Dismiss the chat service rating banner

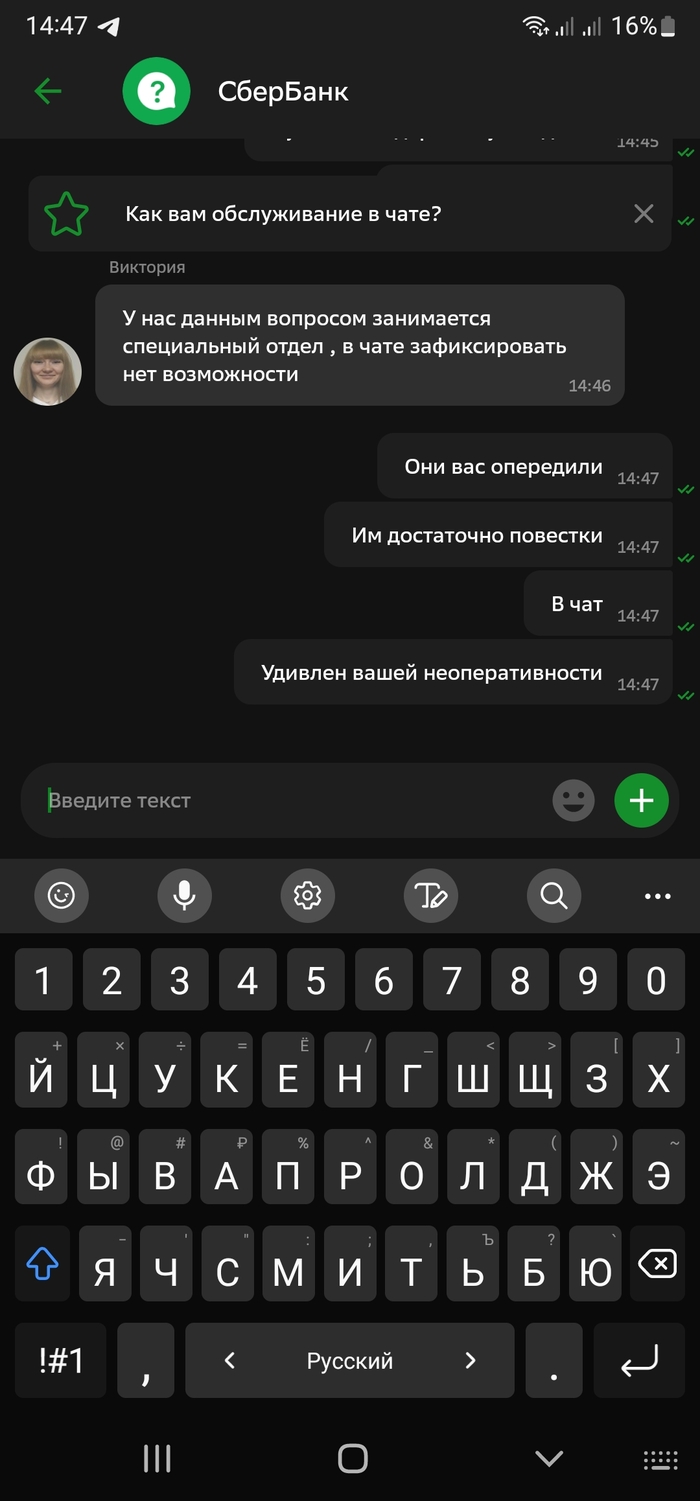(x=644, y=213)
